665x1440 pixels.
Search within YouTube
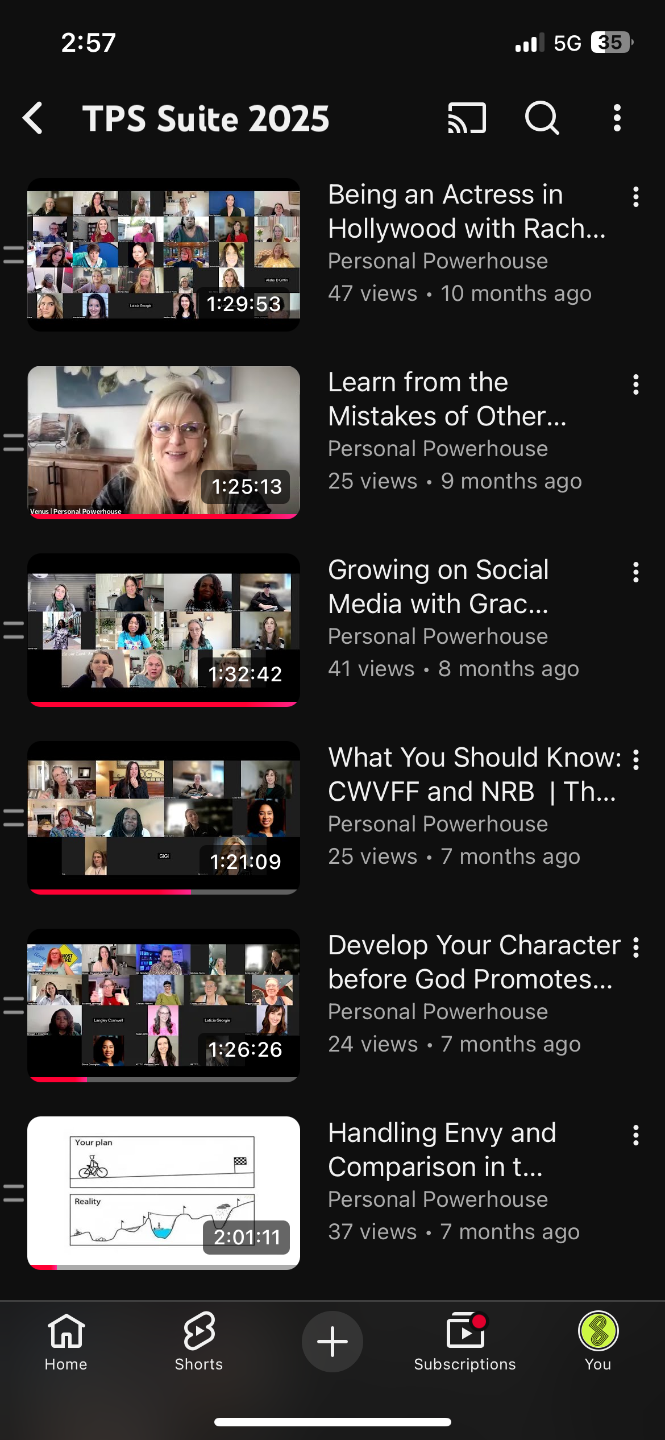[x=541, y=119]
